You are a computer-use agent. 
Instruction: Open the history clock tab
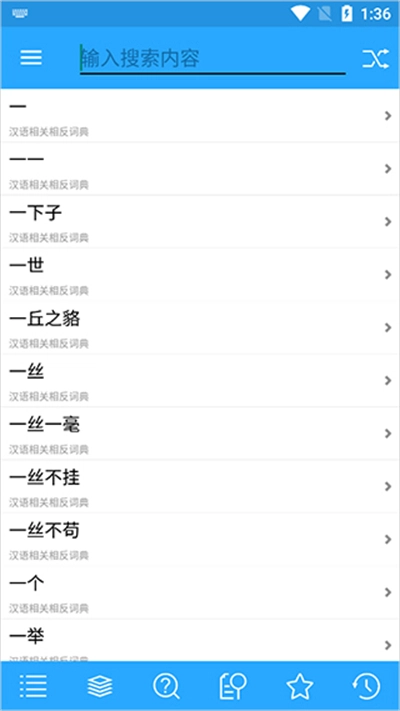(x=366, y=686)
